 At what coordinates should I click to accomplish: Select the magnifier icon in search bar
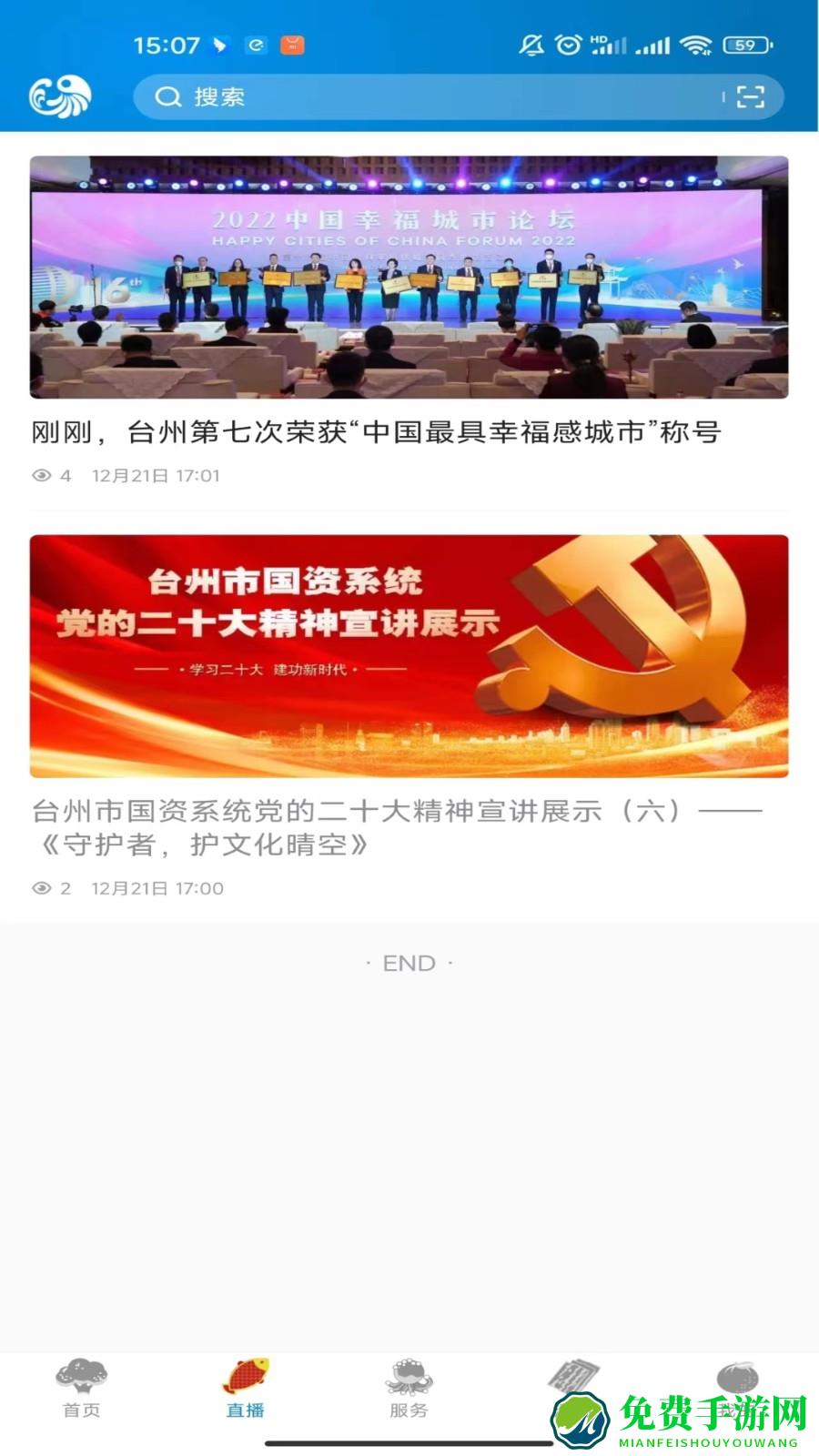click(167, 97)
